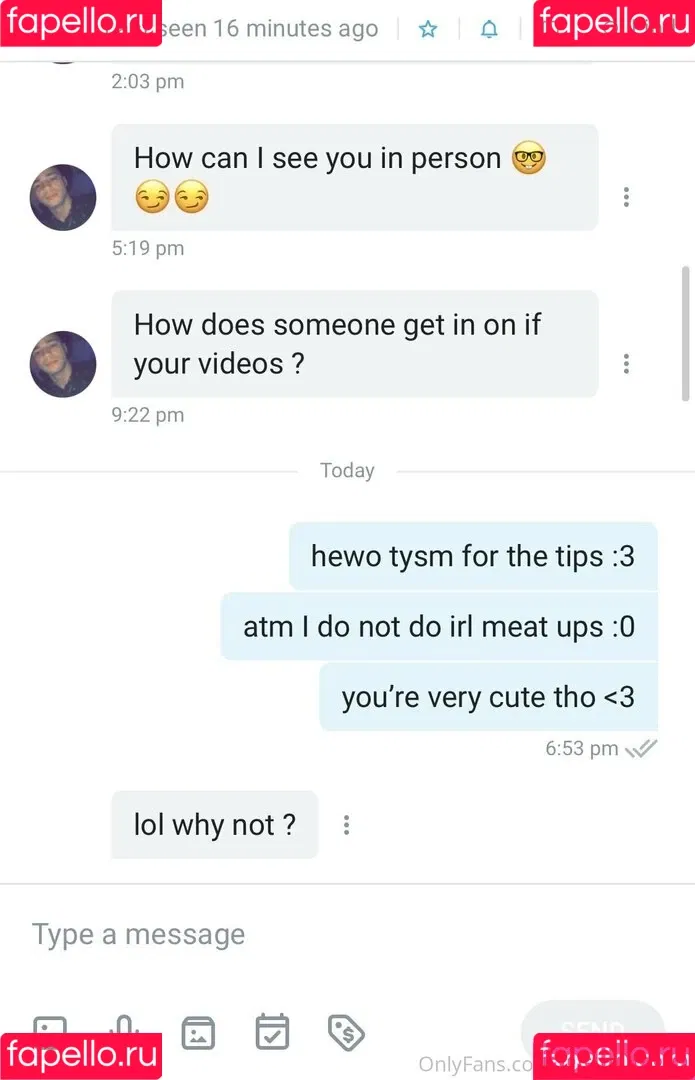
Task: Open the vault media icon in toolbar
Action: tap(198, 1031)
